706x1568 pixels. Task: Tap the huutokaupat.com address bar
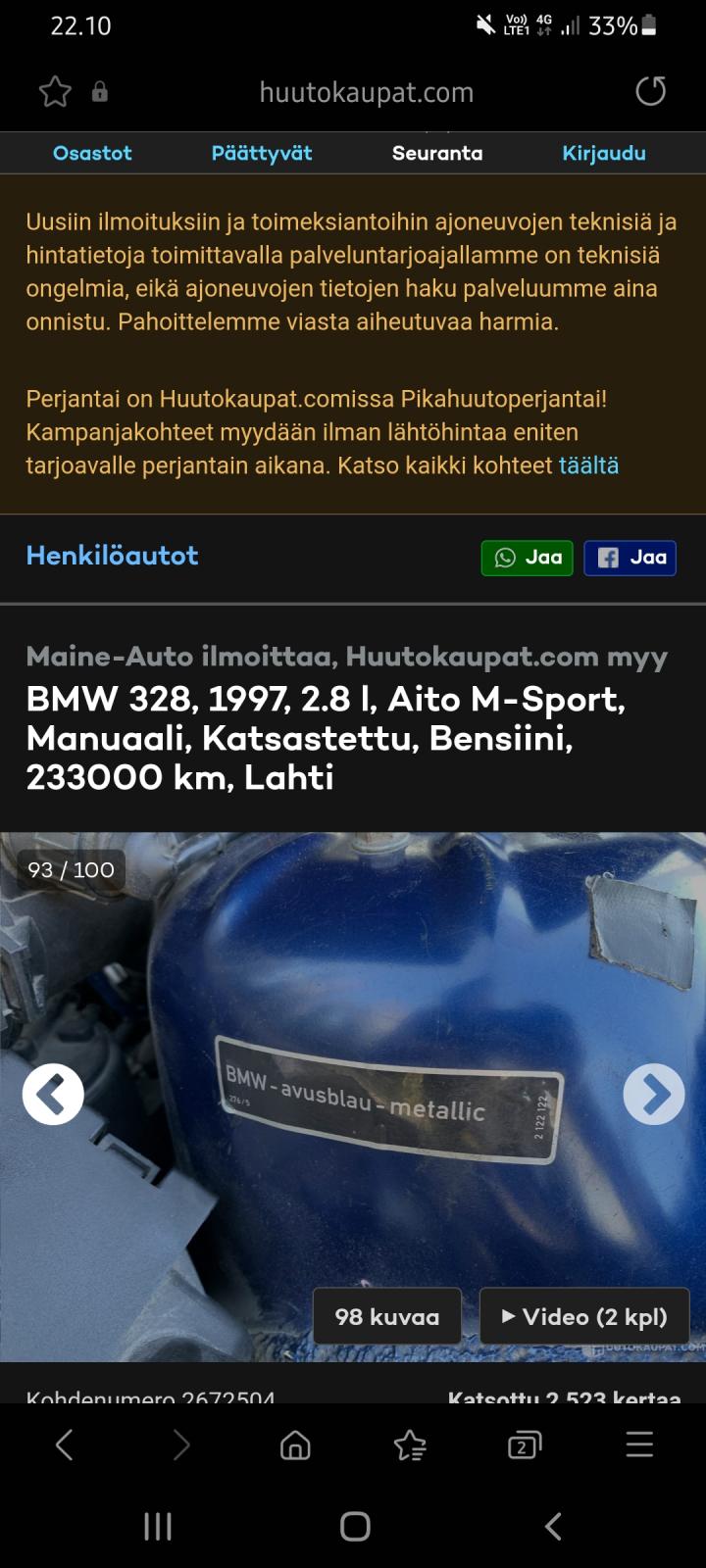coord(366,92)
